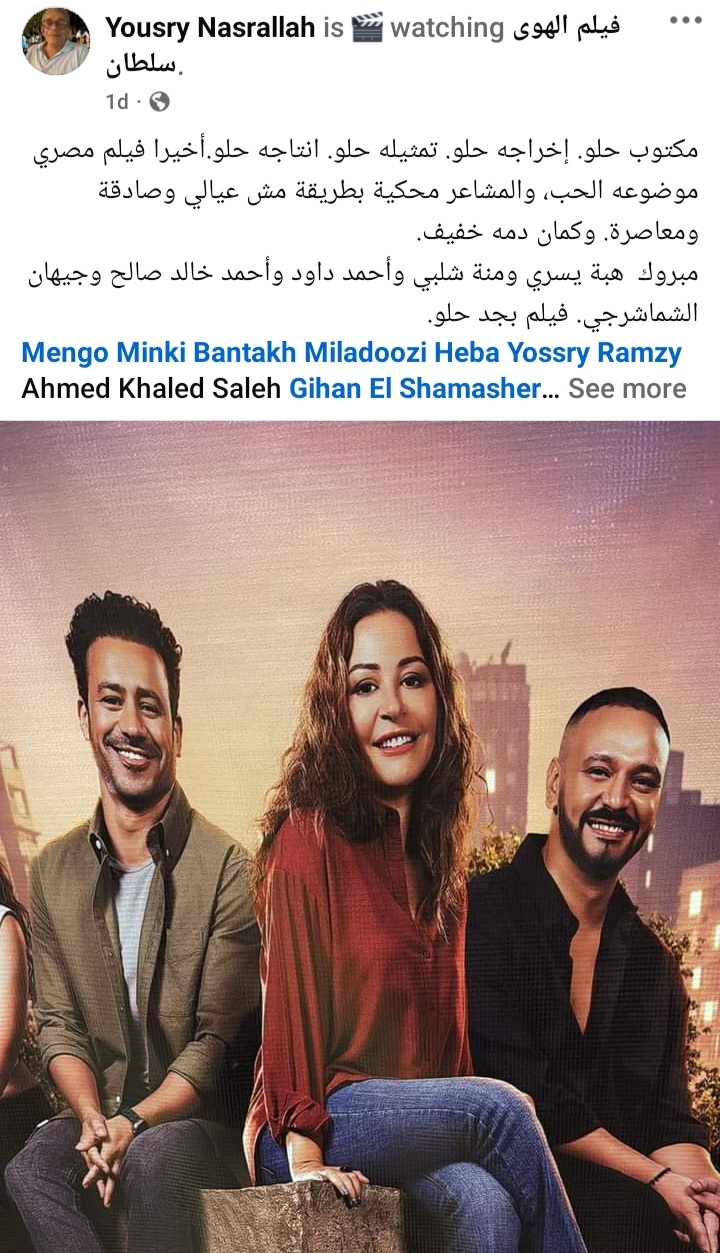Screen dimensions: 720x1253
Task: Open Yousry Nasrallah's profile picture
Action: (x=56, y=41)
